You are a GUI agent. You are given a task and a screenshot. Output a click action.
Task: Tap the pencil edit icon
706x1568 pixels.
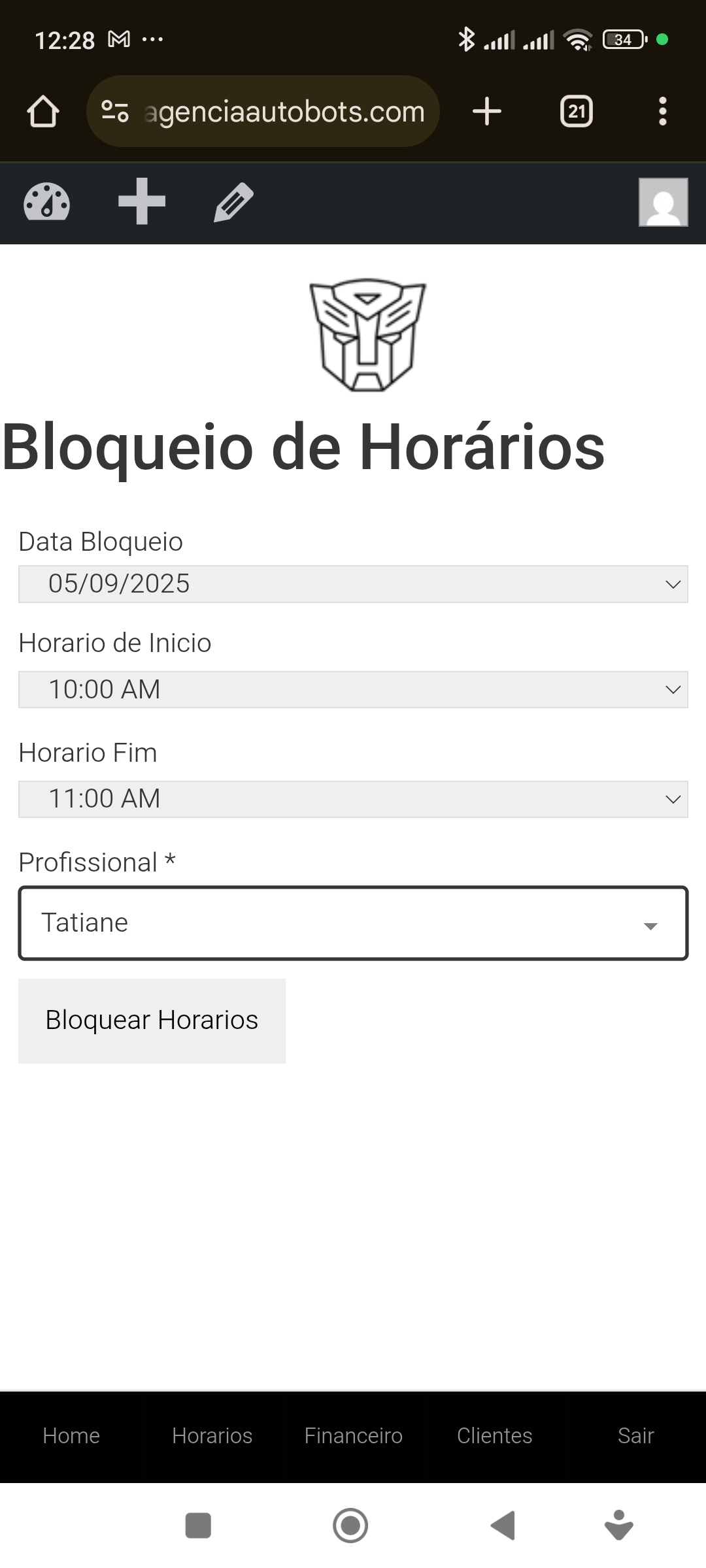(233, 203)
